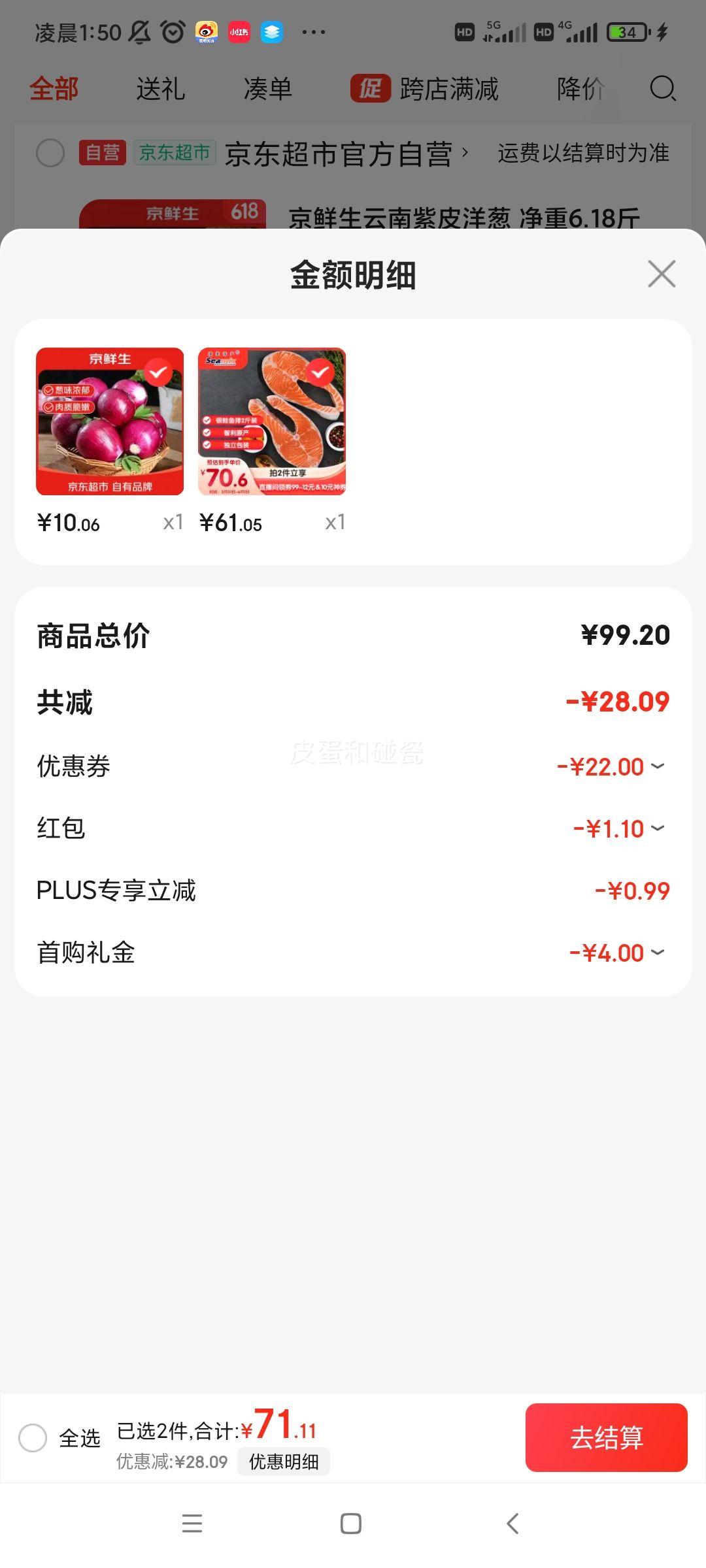Toggle the 全选 select-all checkbox
Viewport: 706px width, 1568px height.
click(x=33, y=1437)
